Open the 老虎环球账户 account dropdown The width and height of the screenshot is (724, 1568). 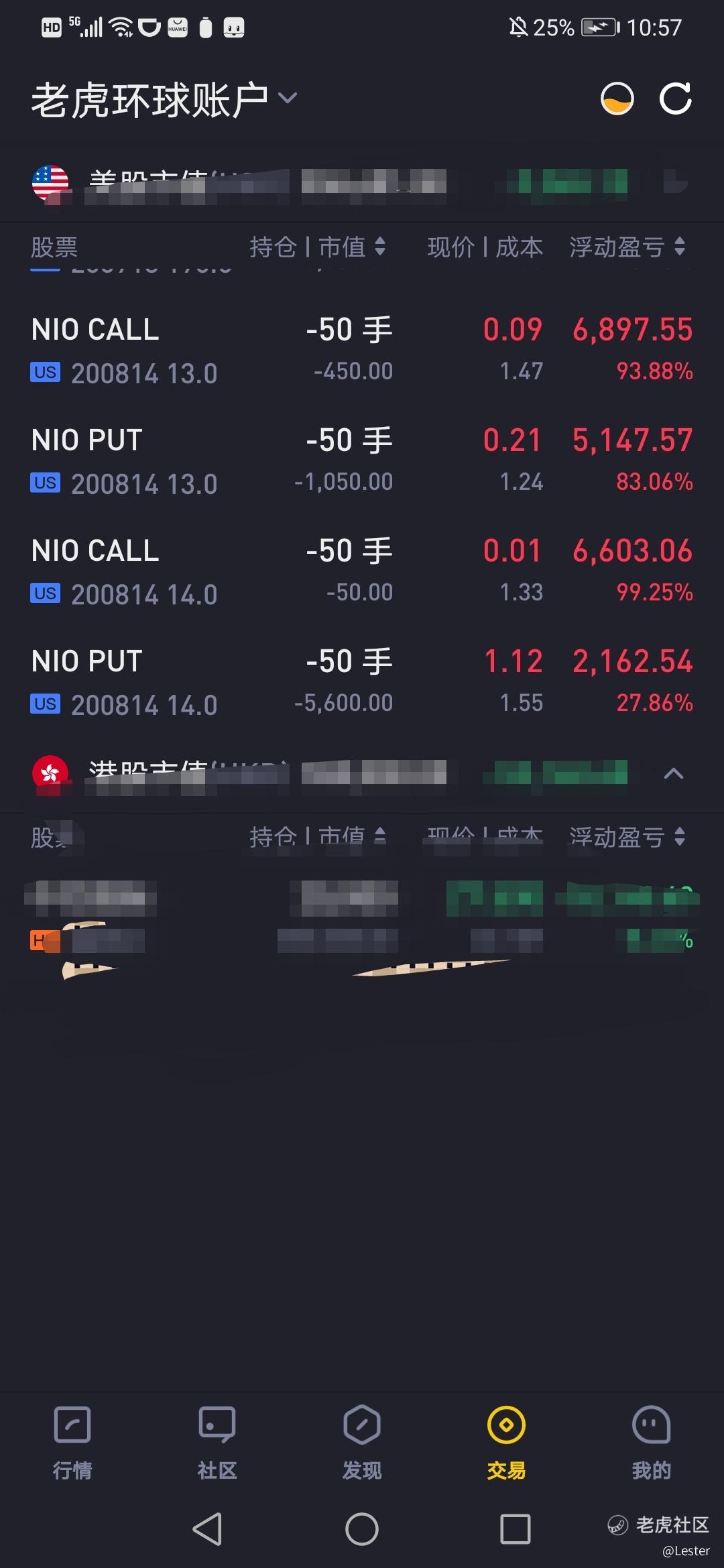click(x=164, y=100)
